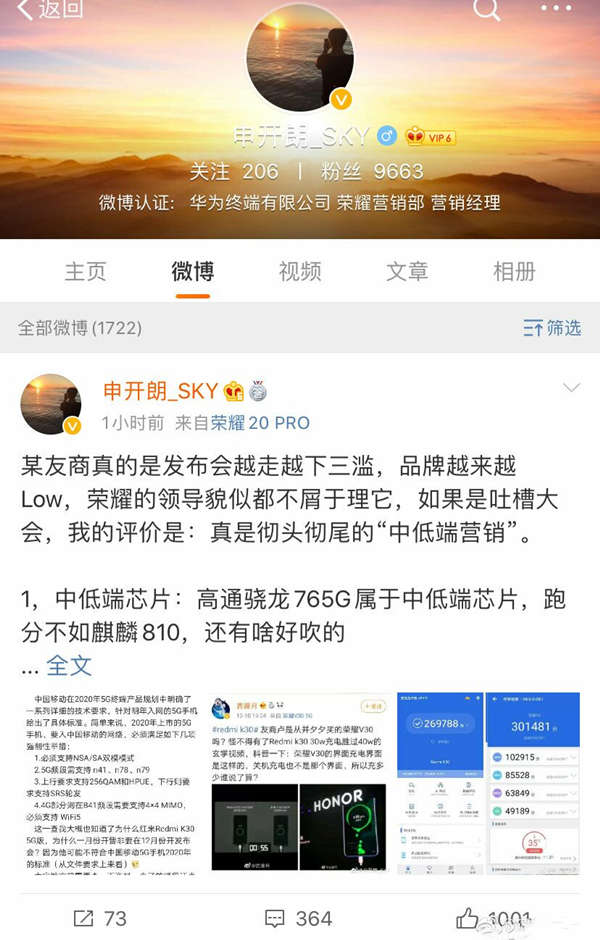Expand the post's dropdown chevron menu
Image resolution: width=600 pixels, height=940 pixels.
coord(572,388)
